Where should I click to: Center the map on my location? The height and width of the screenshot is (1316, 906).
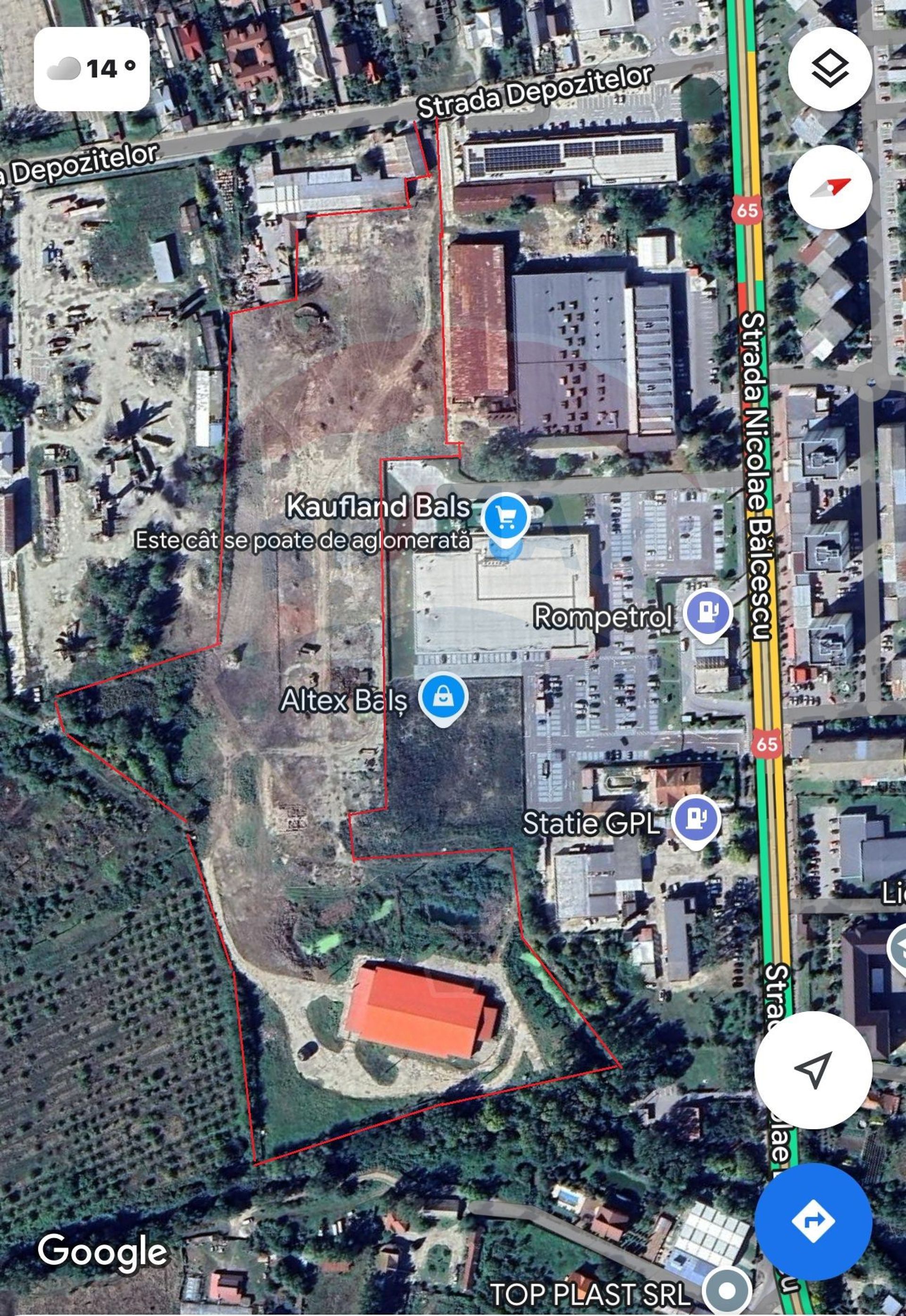tap(813, 1070)
